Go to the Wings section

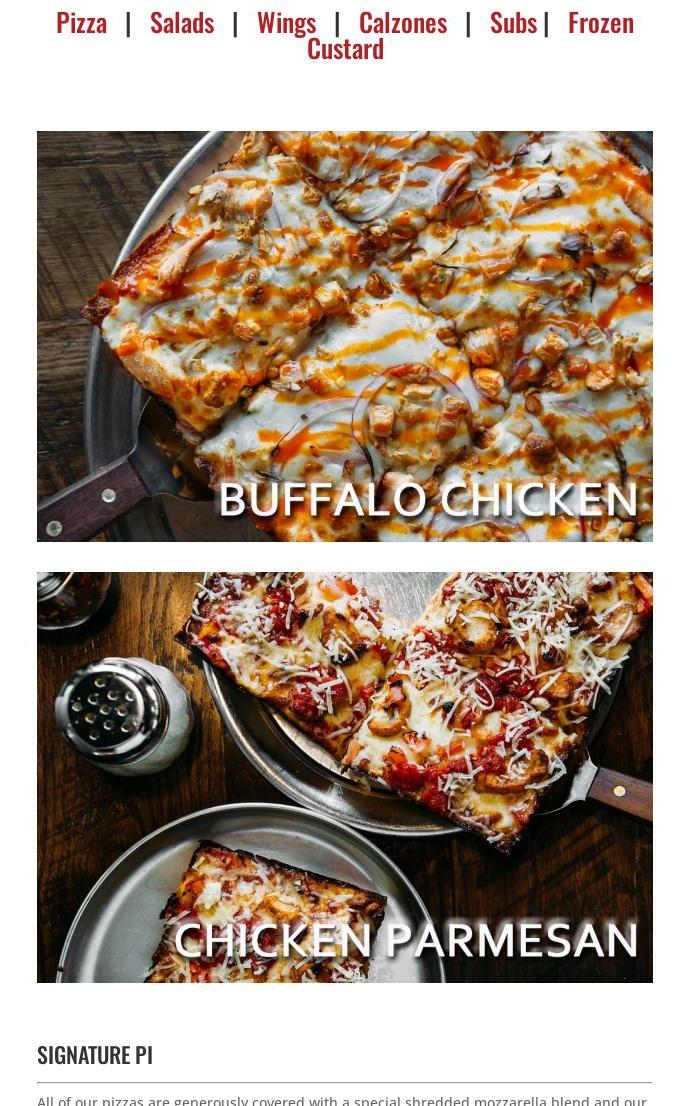tap(286, 23)
